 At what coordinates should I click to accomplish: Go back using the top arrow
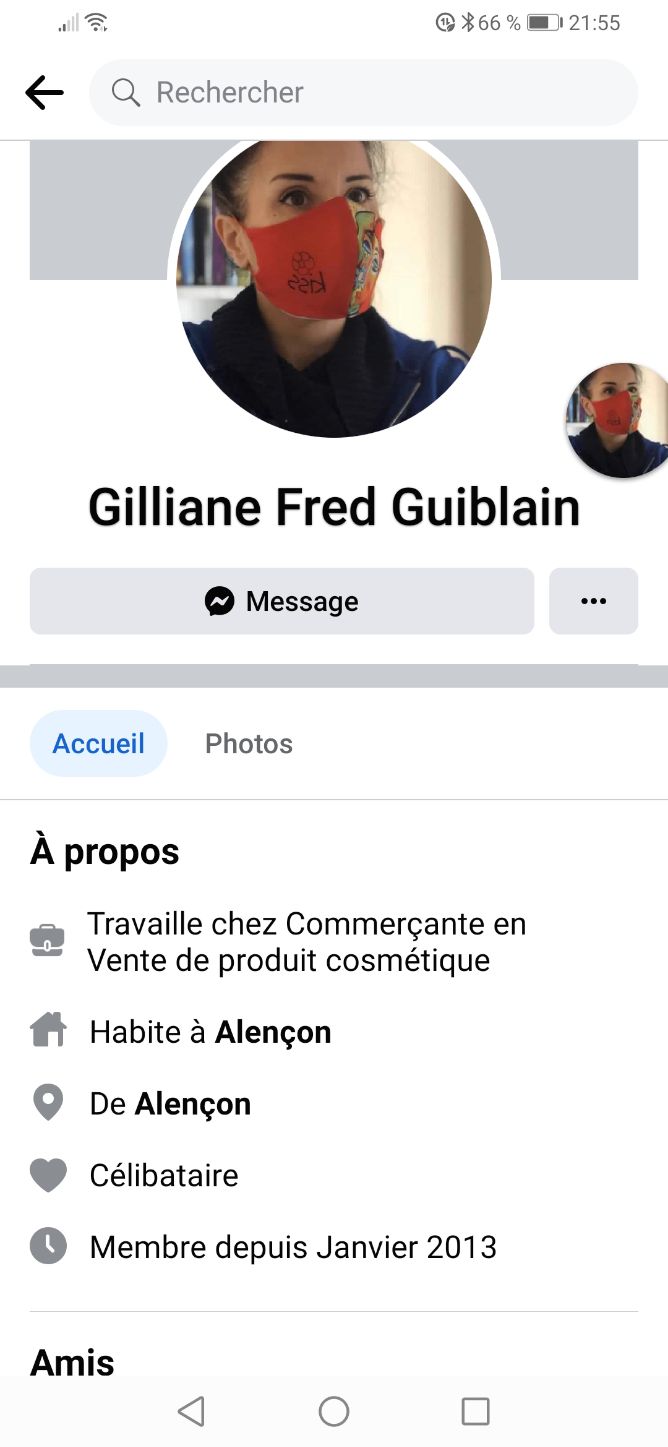point(44,93)
